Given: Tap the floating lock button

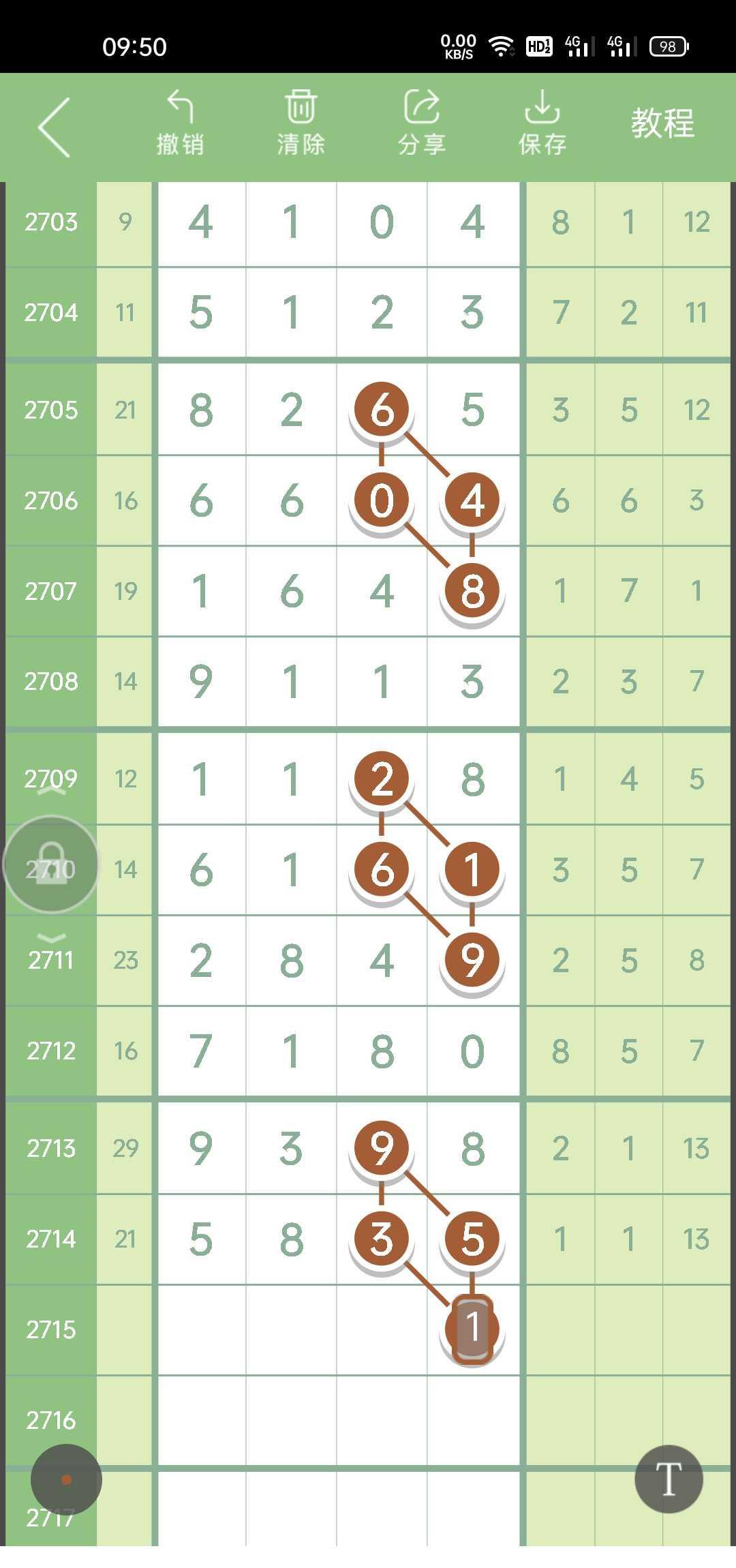Looking at the screenshot, I should coord(51,864).
